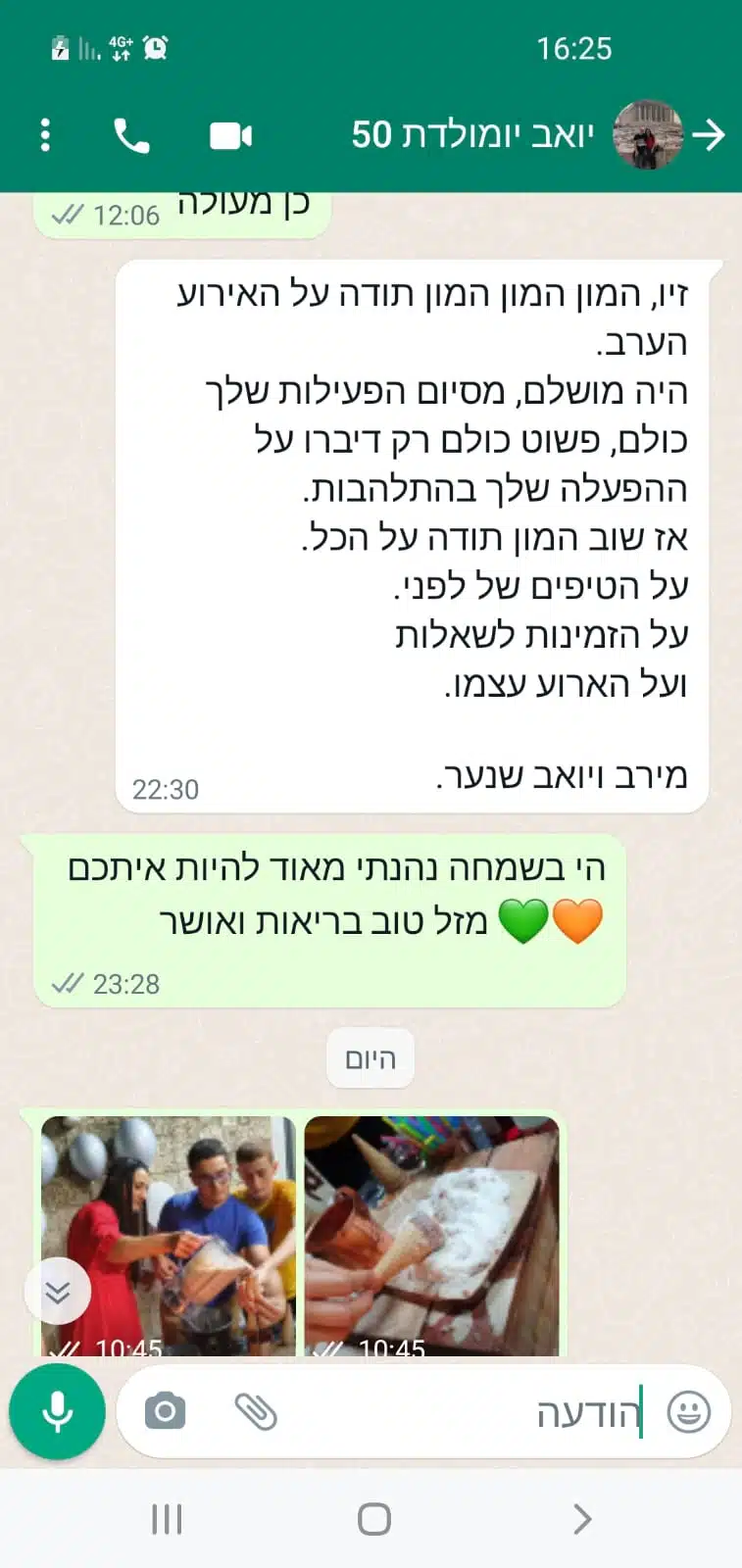Start a voice call

click(131, 135)
